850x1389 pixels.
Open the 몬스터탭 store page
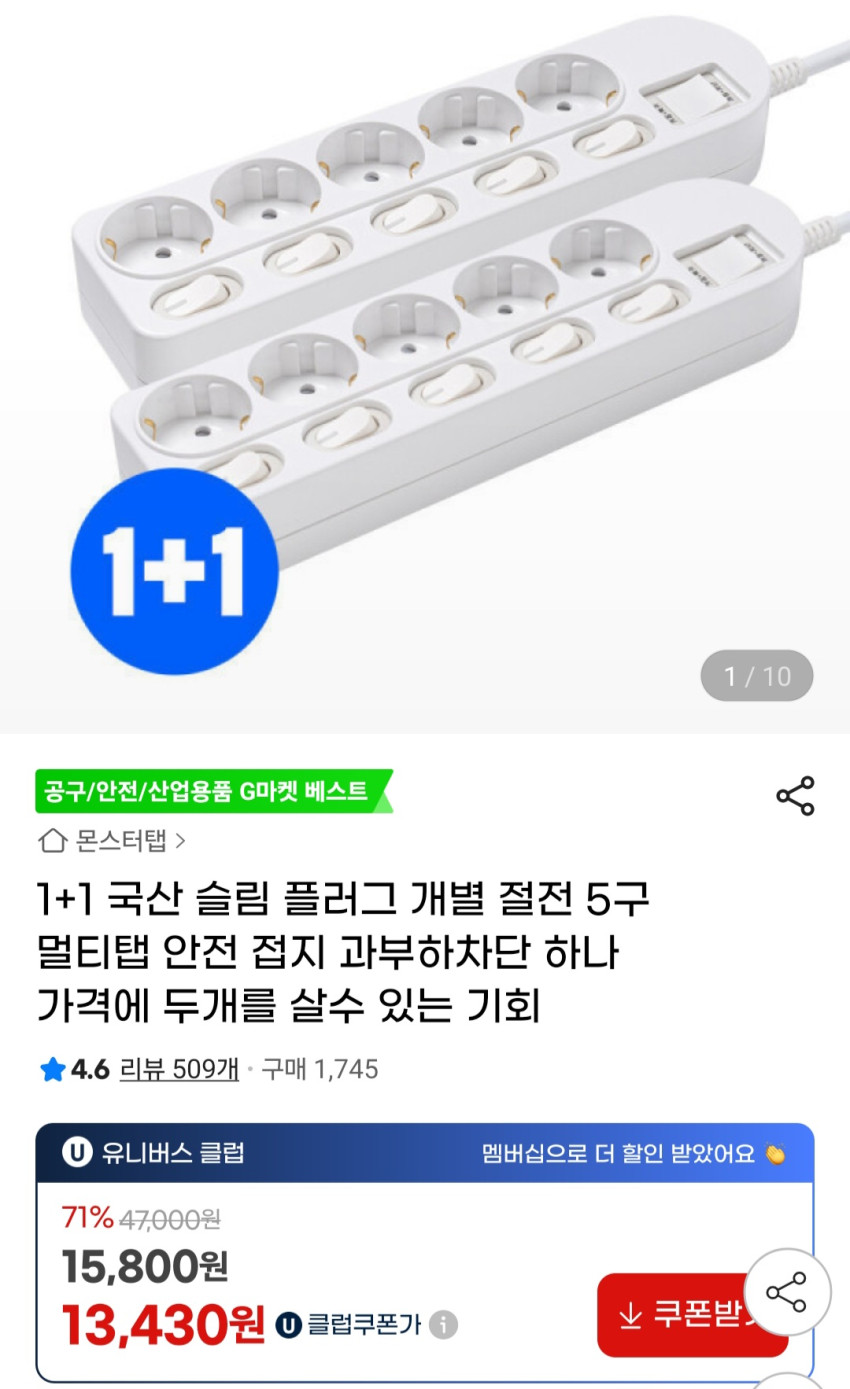[112, 841]
